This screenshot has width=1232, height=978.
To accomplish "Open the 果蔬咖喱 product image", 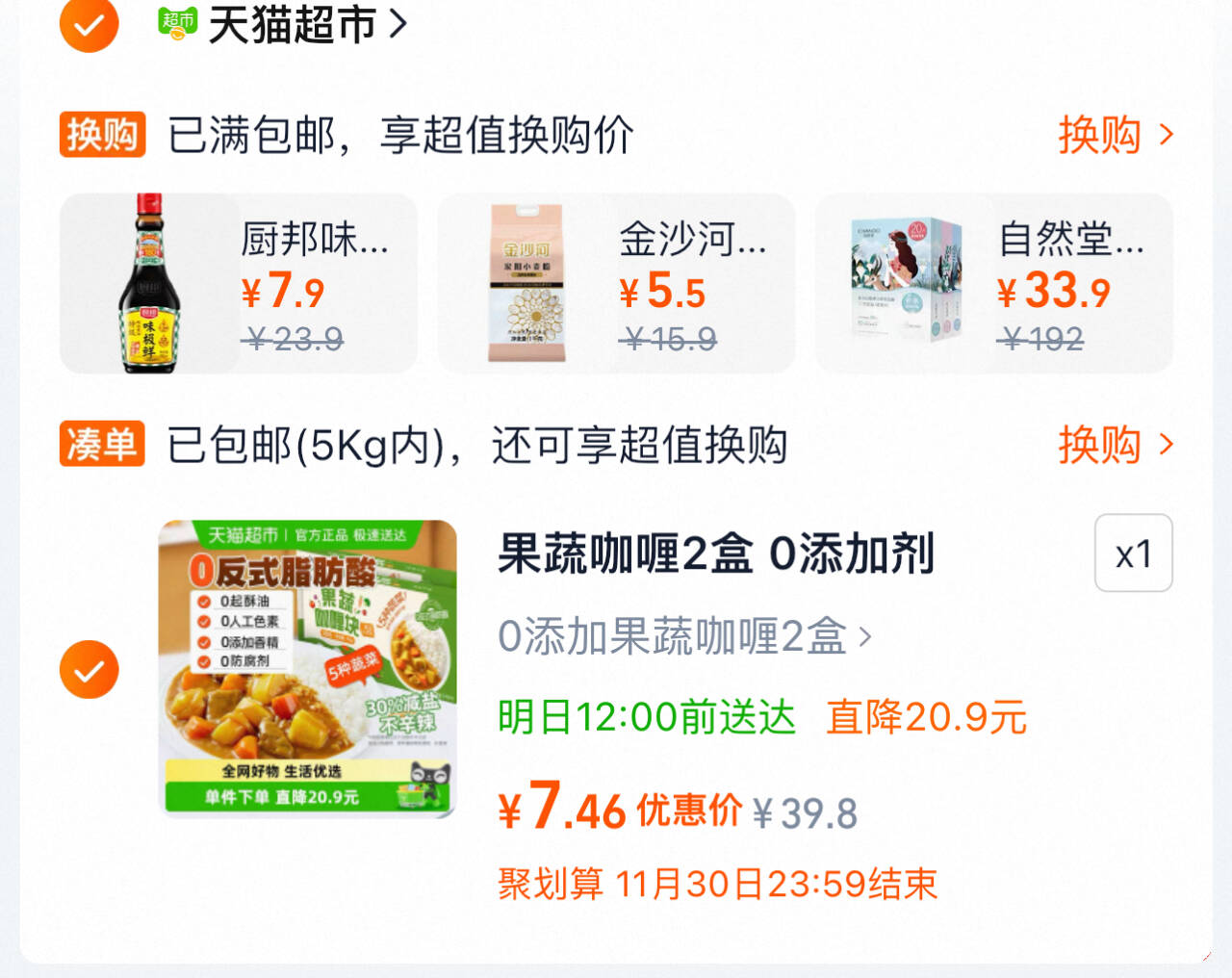I will click(x=307, y=669).
